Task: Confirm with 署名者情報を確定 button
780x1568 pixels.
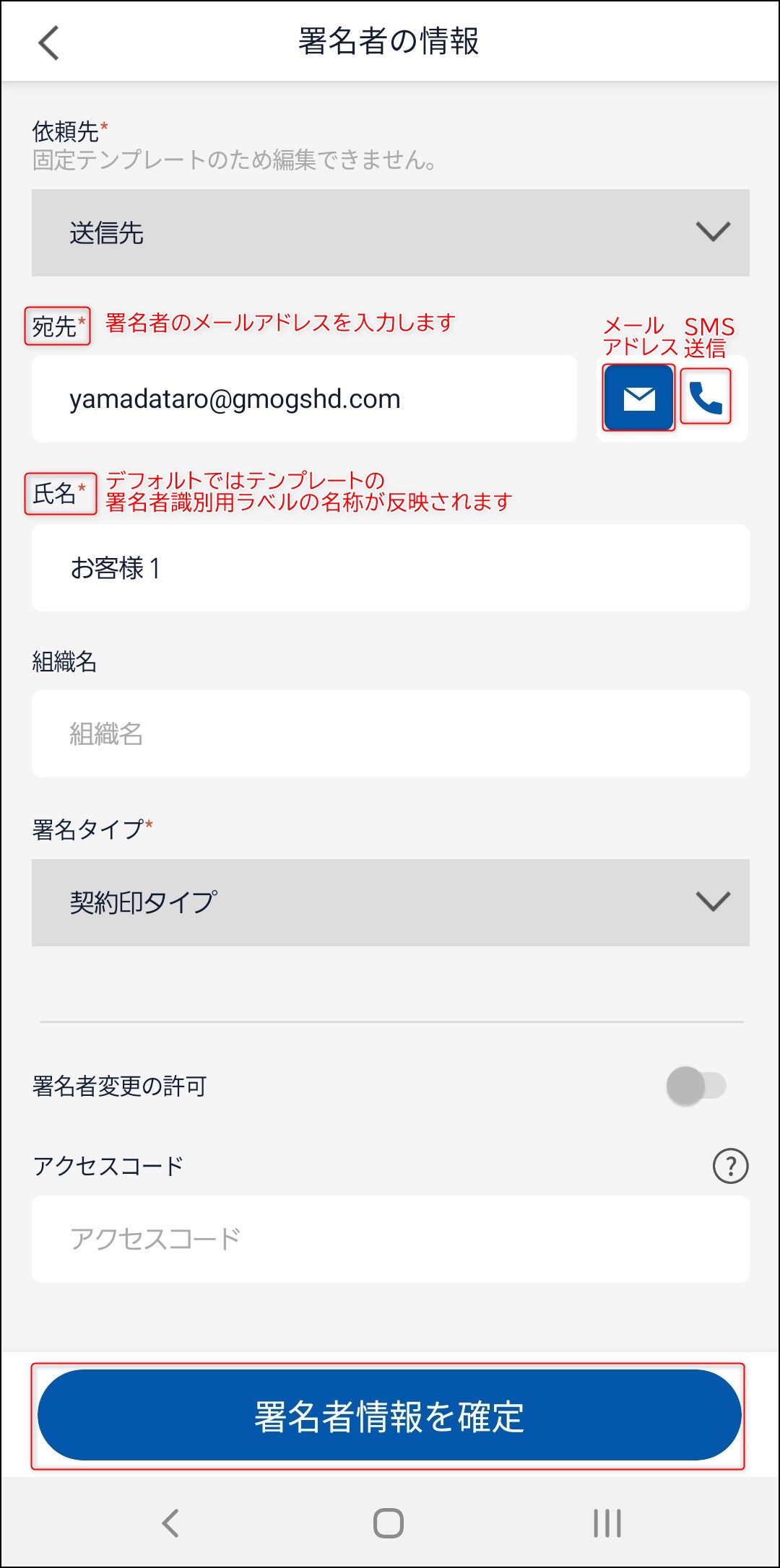Action: click(x=389, y=1416)
